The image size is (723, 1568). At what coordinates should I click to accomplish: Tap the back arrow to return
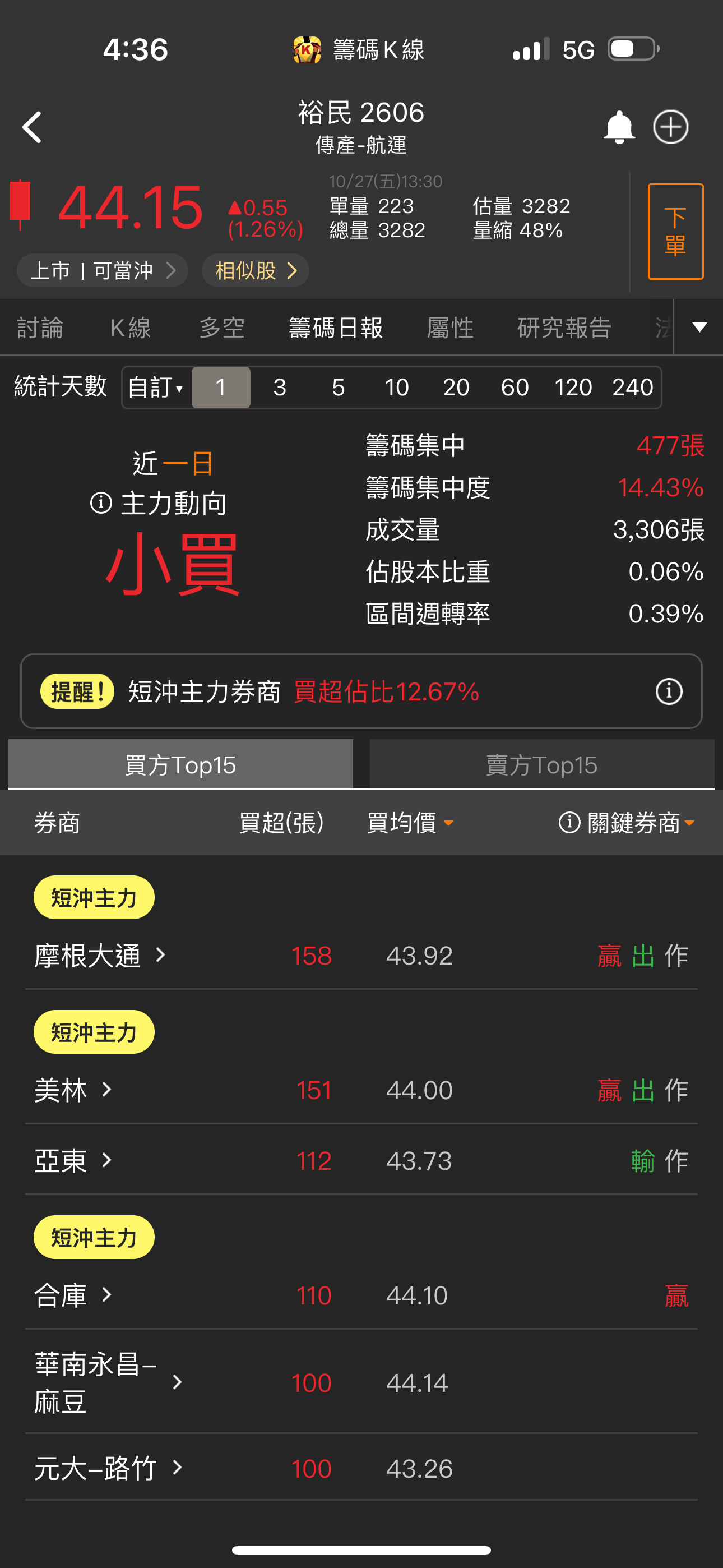click(31, 127)
